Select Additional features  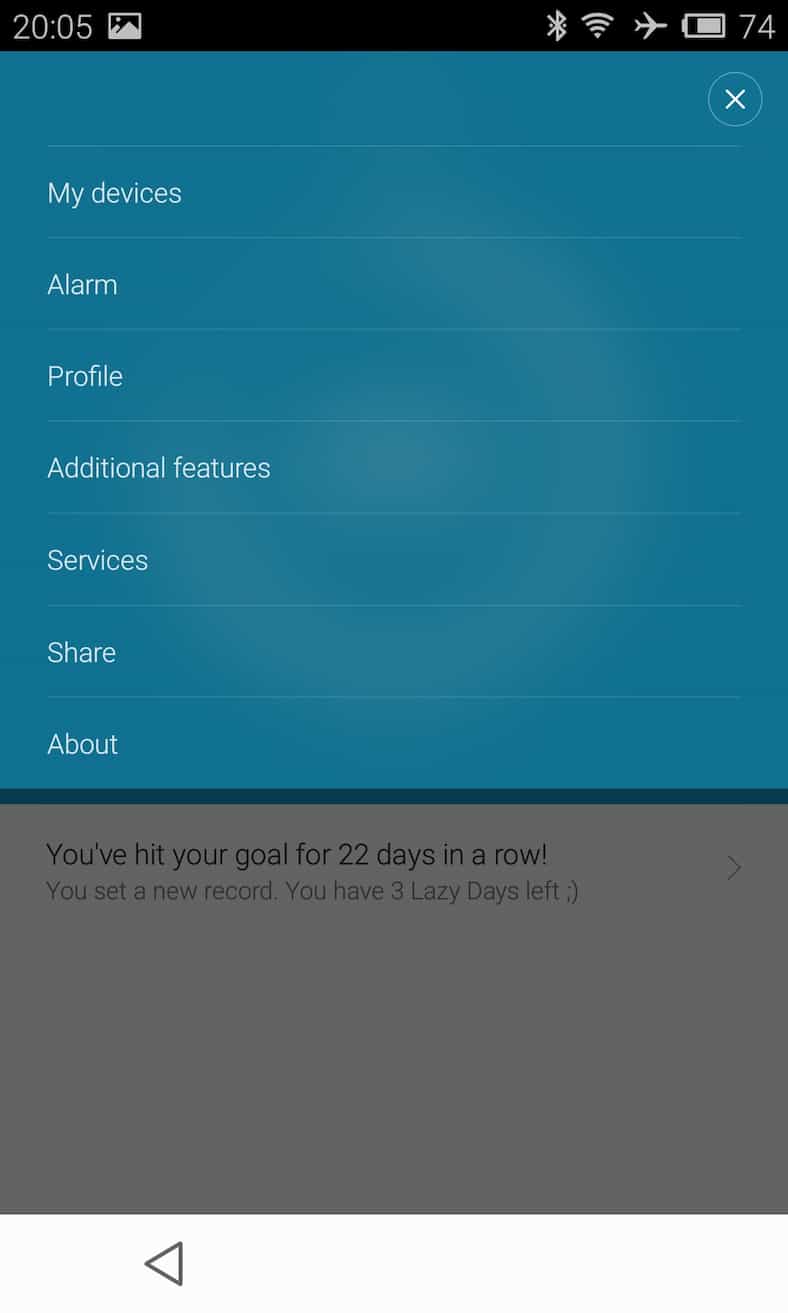tap(159, 468)
